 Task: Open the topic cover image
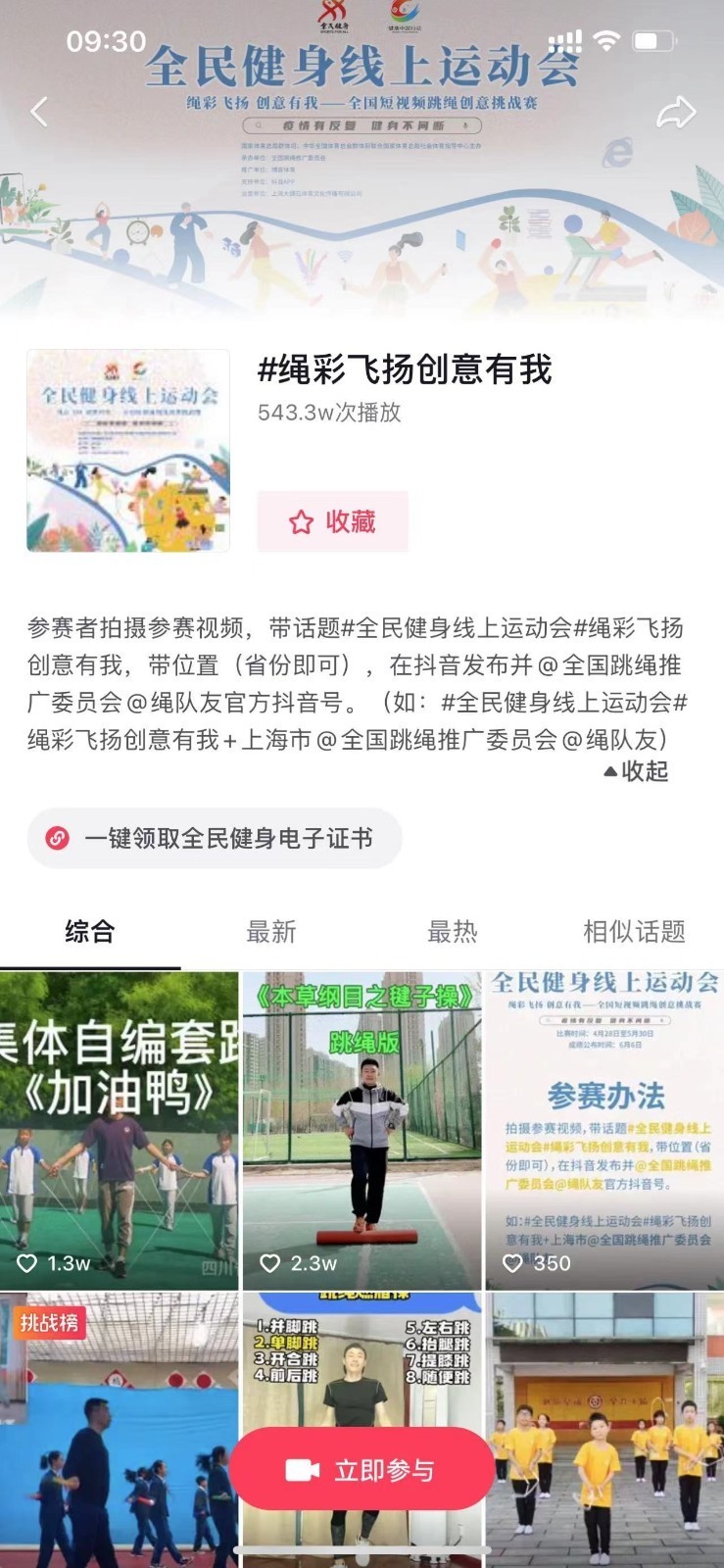pos(128,451)
